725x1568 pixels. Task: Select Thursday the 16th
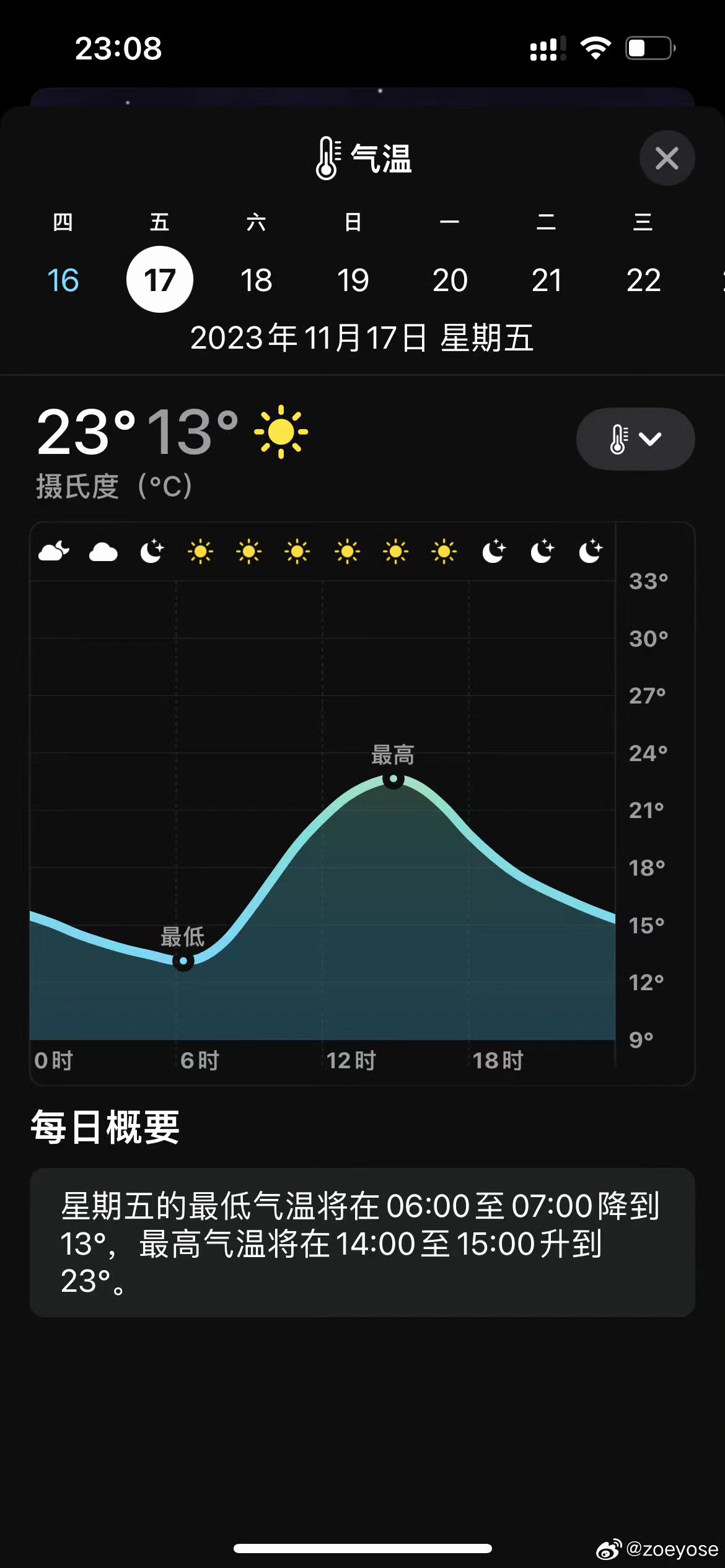(63, 280)
